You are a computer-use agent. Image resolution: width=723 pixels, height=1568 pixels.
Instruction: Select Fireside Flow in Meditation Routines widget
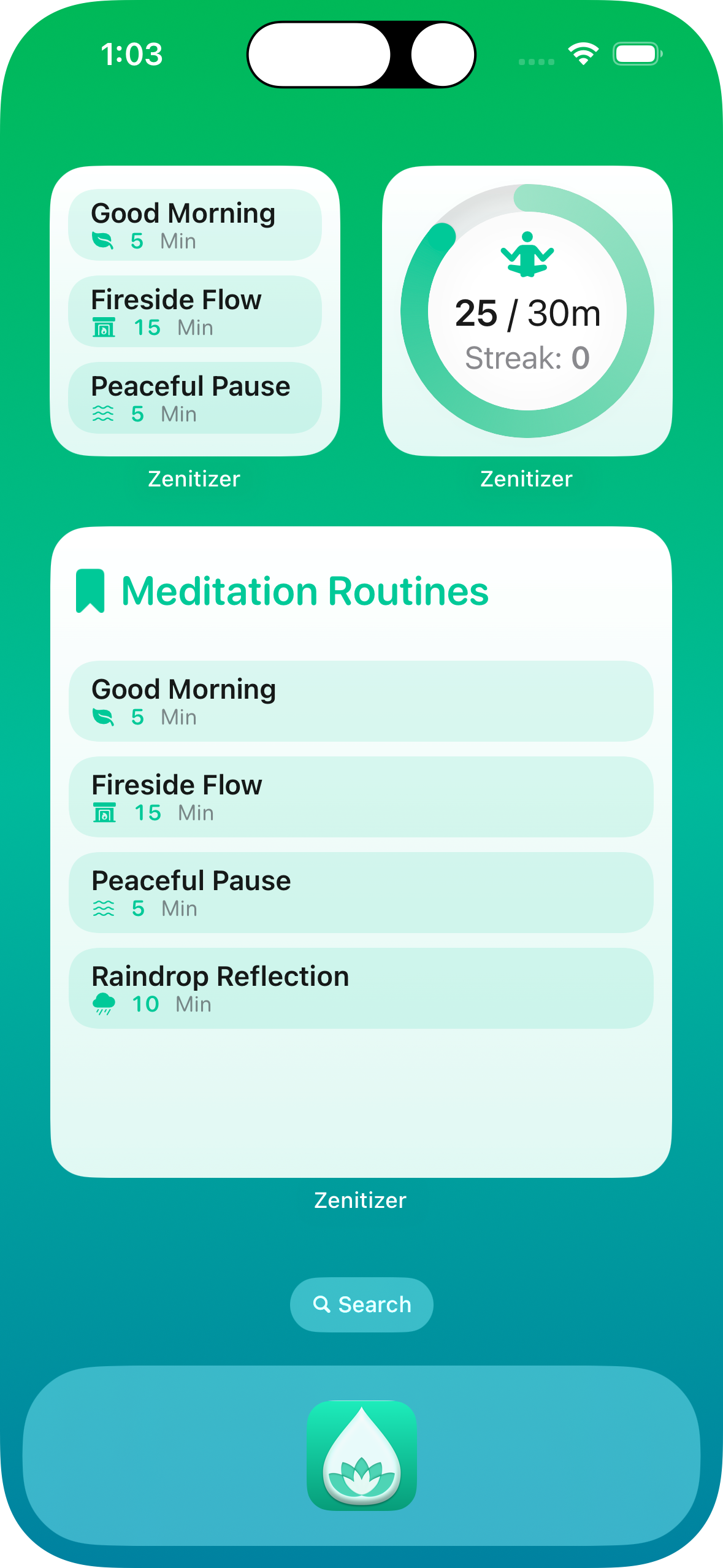(x=361, y=796)
